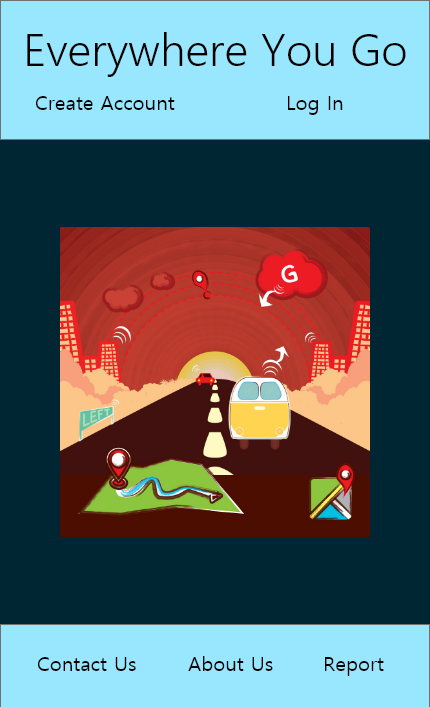
Task: Tap Create Account
Action: coord(105,103)
